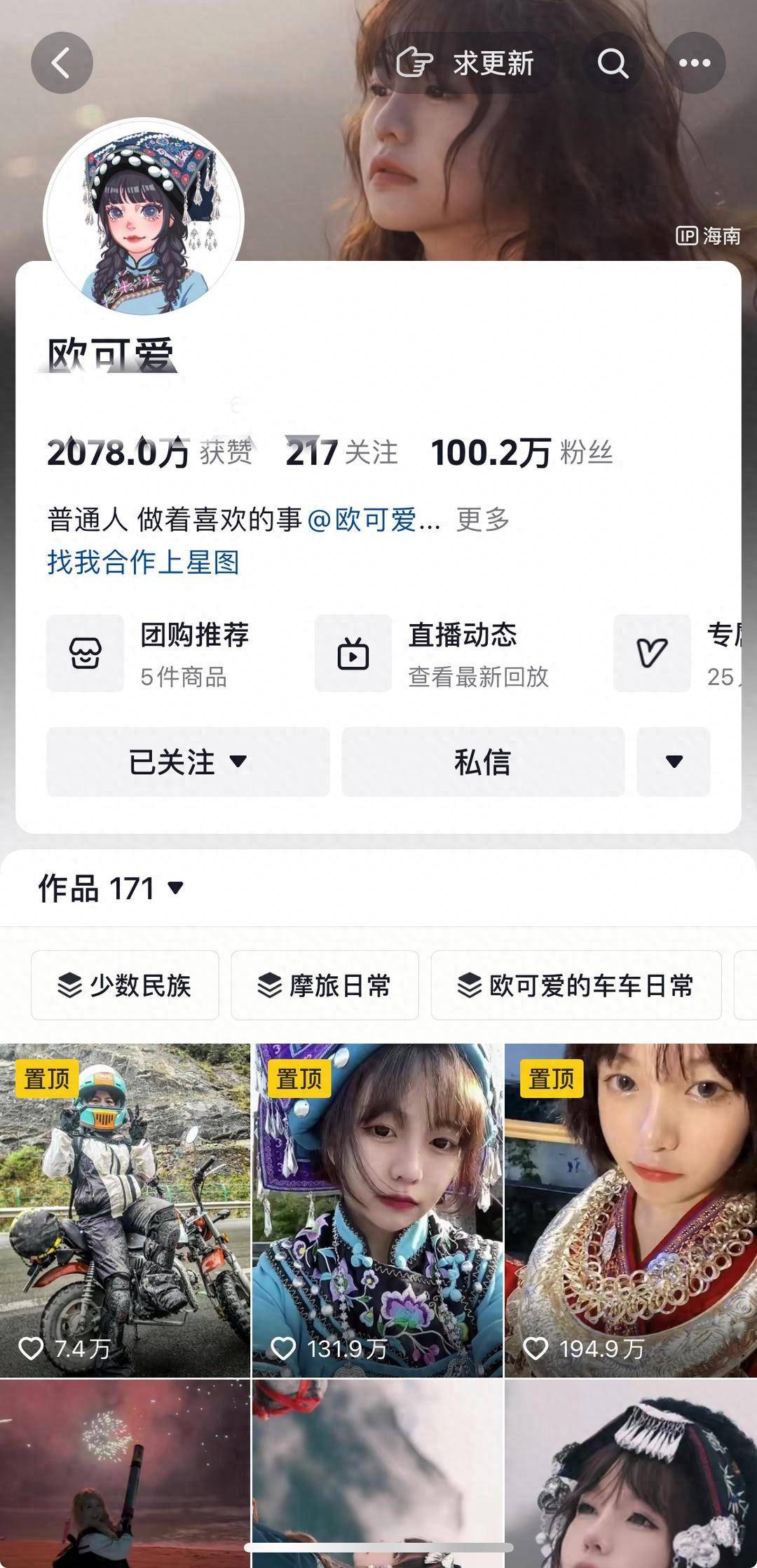Select the 欧可爱的车车日常 collection chip
Image resolution: width=757 pixels, height=1568 pixels.
coord(576,985)
